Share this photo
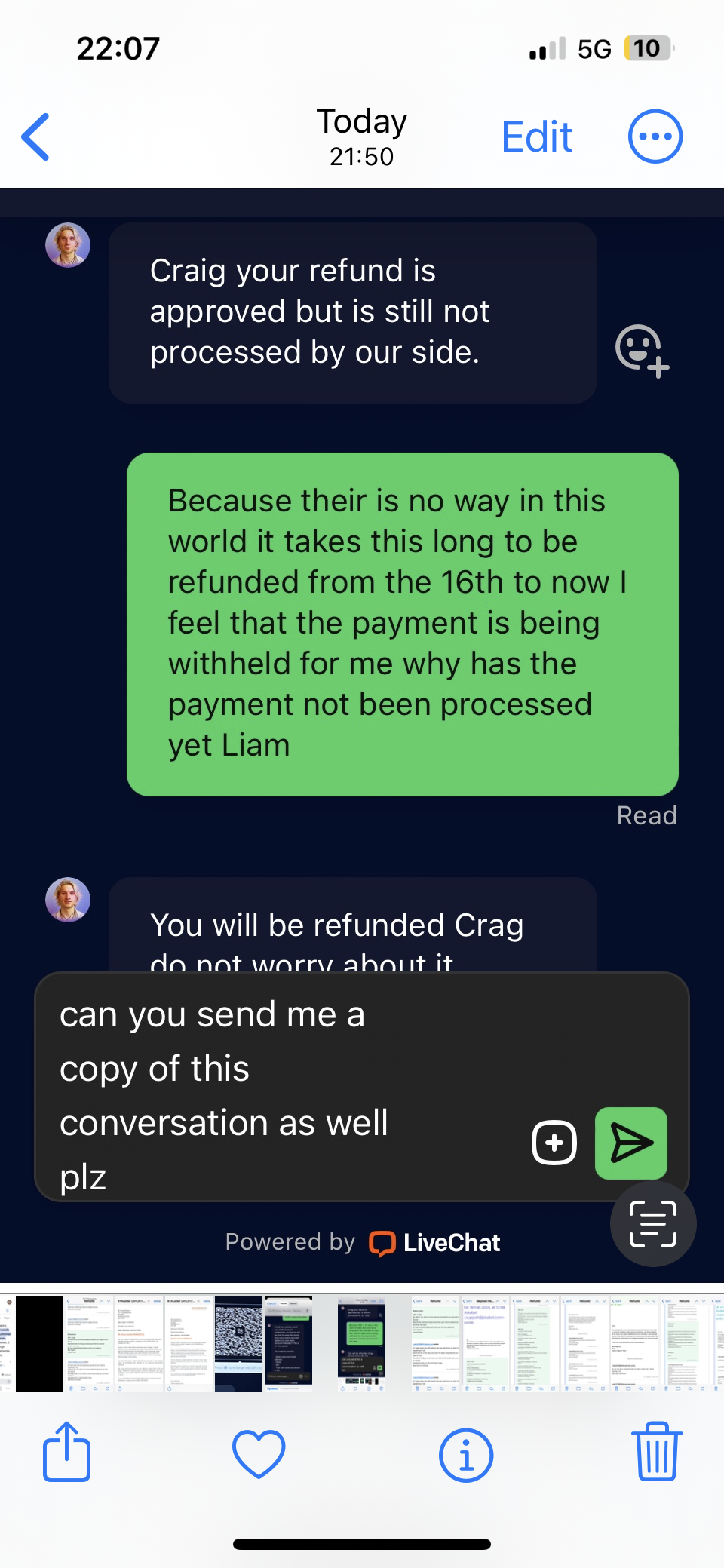724x1568 pixels. [67, 1452]
